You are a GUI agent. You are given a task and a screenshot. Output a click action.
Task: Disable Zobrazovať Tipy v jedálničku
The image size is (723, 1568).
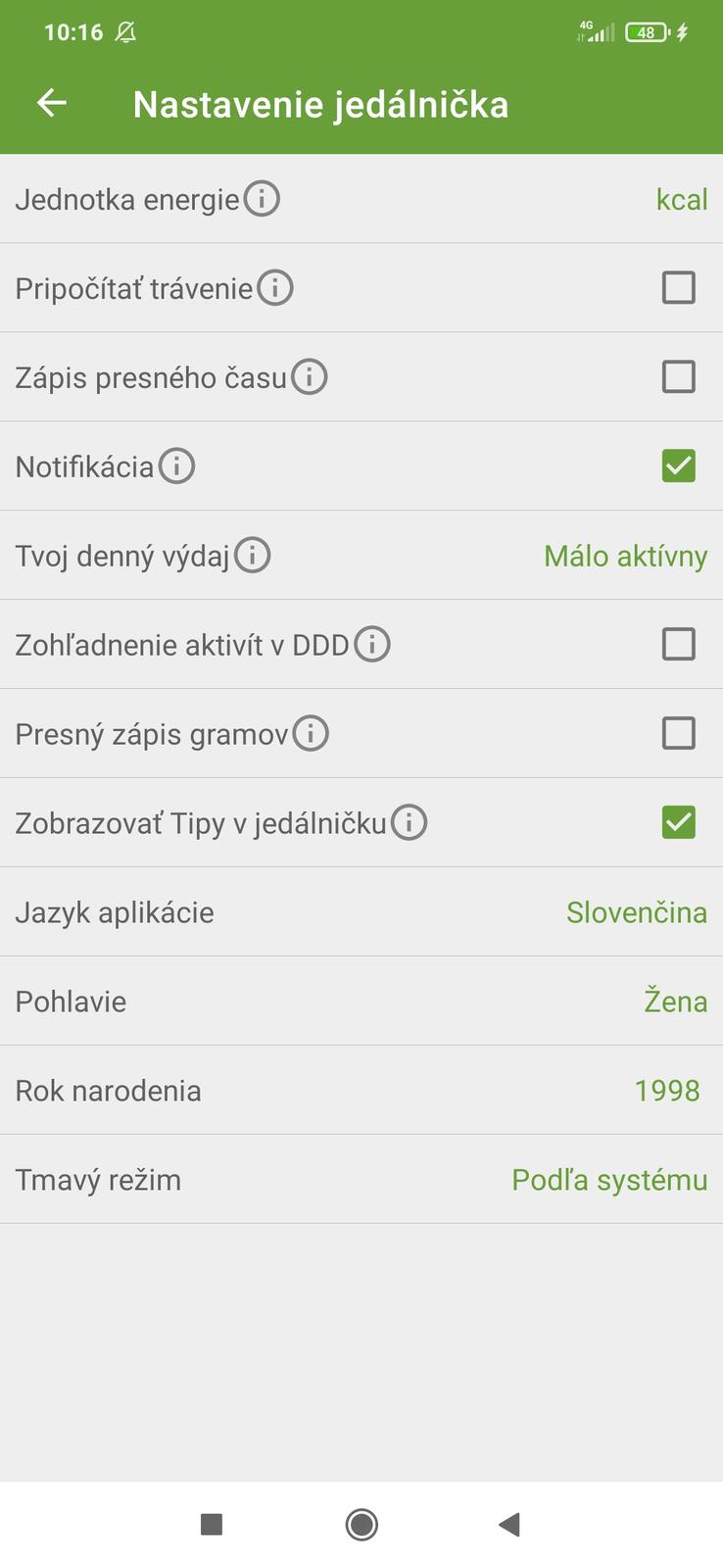[x=678, y=823]
